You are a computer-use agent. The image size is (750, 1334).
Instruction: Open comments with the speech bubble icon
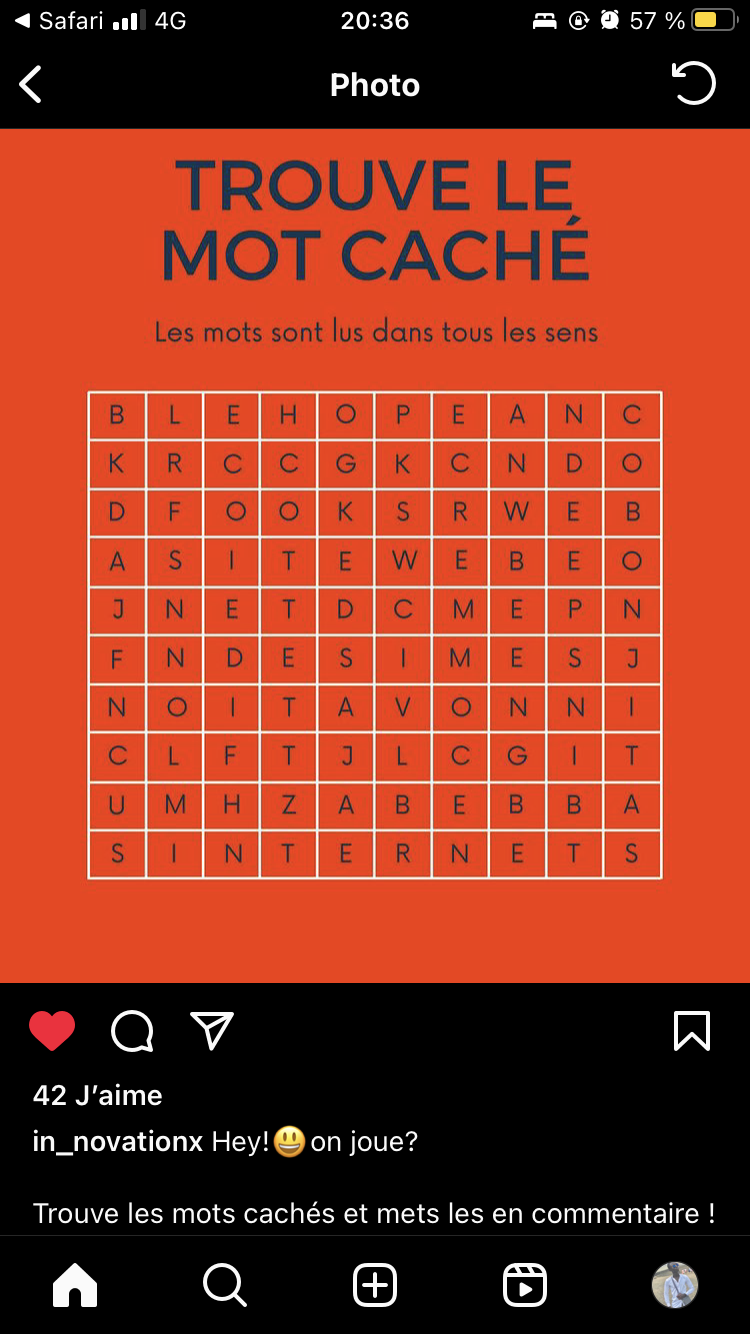click(x=132, y=1031)
